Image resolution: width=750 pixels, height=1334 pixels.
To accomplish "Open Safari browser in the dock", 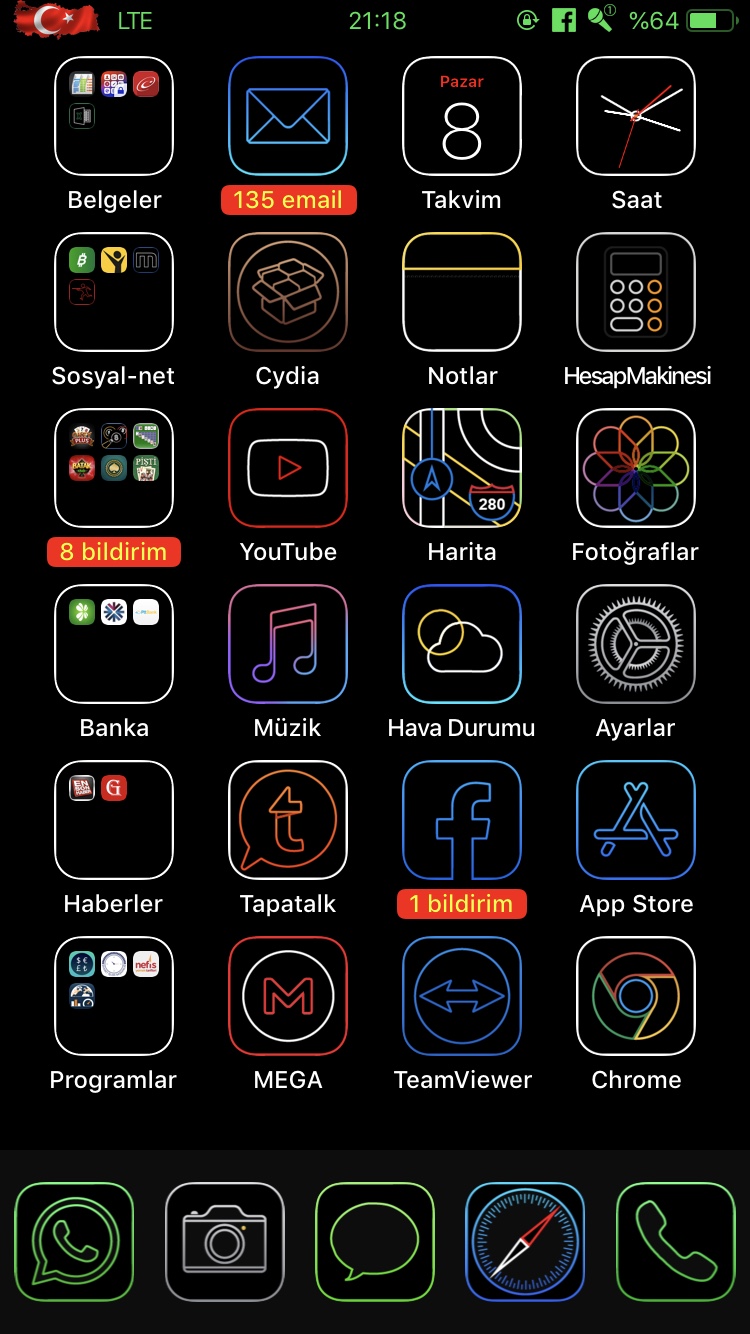I will point(525,1242).
